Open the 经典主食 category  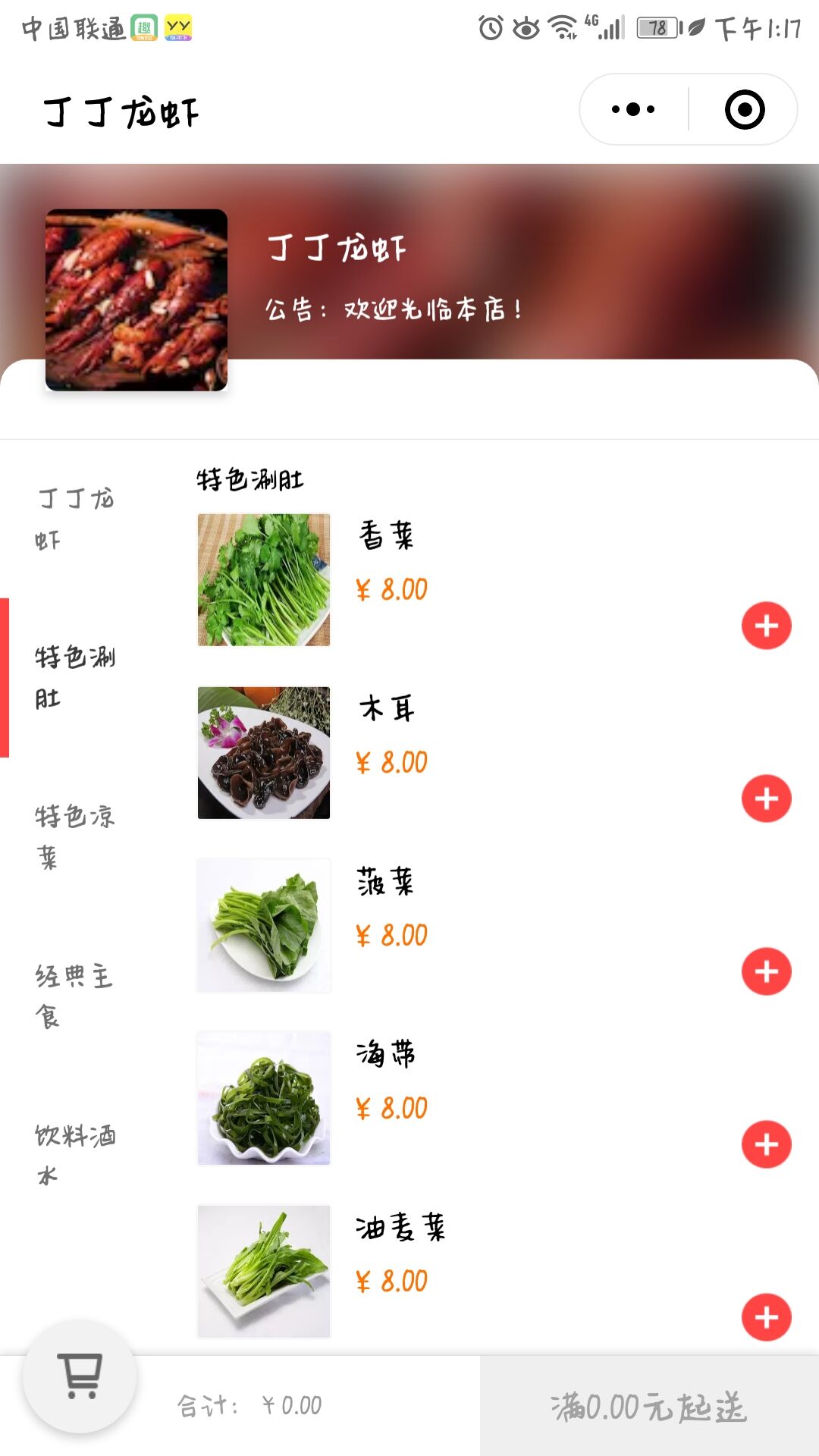[74, 996]
